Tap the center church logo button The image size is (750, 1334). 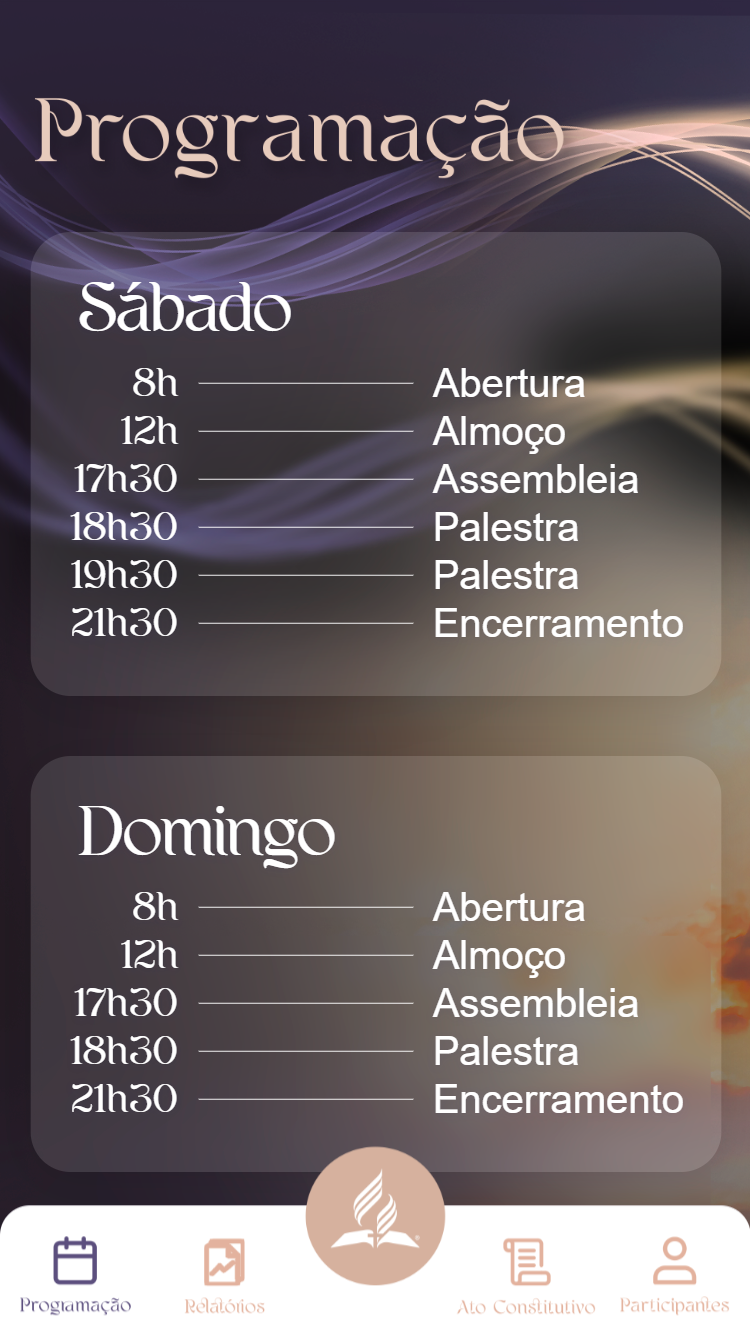375,1216
